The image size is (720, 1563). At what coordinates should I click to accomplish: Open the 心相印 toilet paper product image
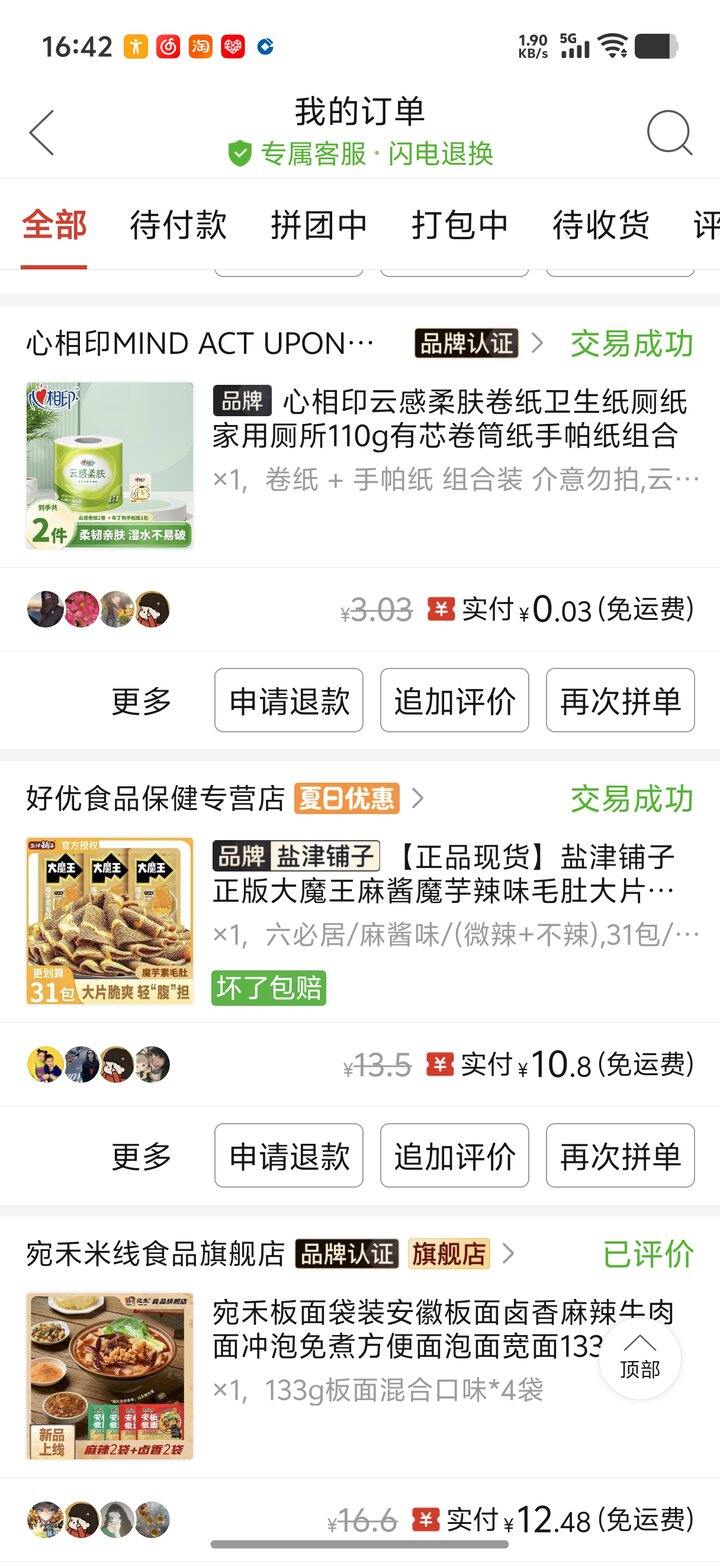[x=109, y=465]
